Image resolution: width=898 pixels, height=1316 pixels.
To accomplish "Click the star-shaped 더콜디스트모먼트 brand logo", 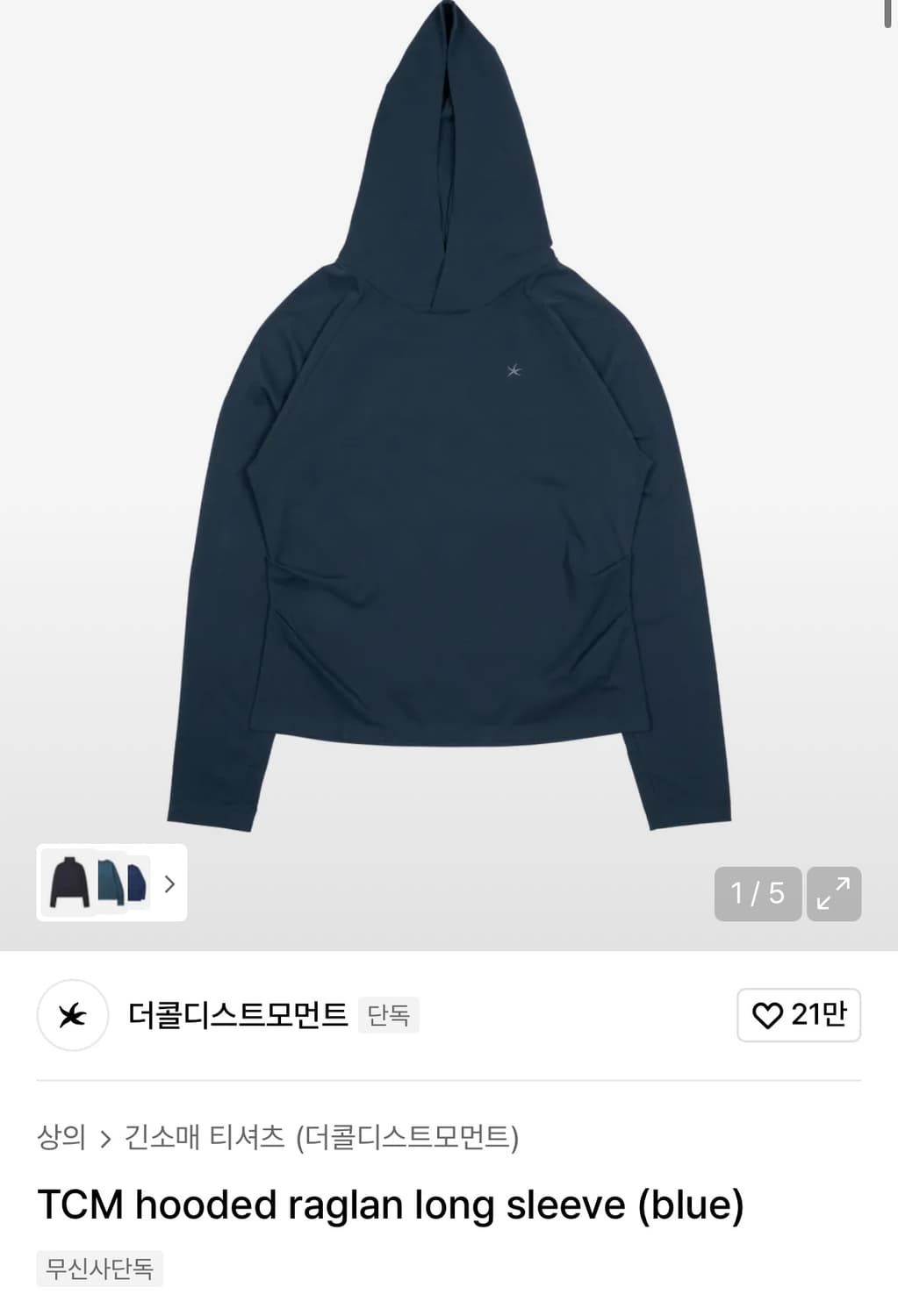I will click(x=73, y=1014).
